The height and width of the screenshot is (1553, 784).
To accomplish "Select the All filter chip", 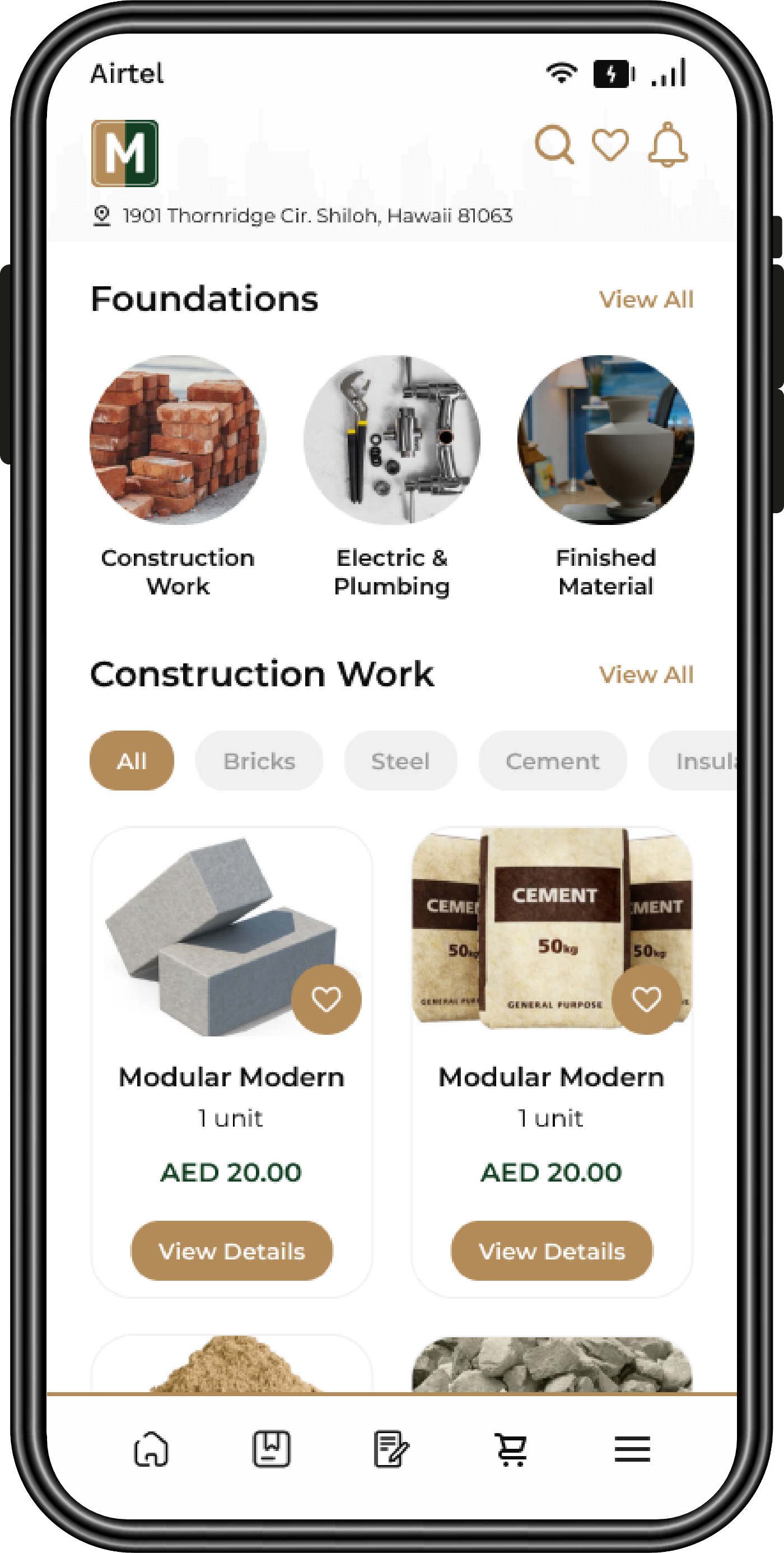I will click(132, 761).
